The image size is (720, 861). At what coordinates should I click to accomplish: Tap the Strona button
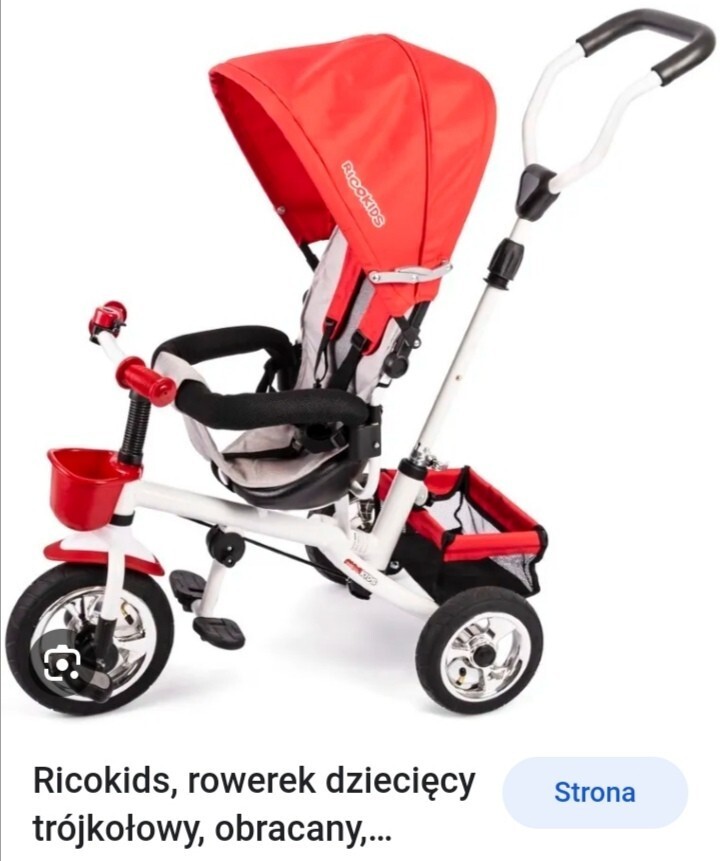click(594, 793)
